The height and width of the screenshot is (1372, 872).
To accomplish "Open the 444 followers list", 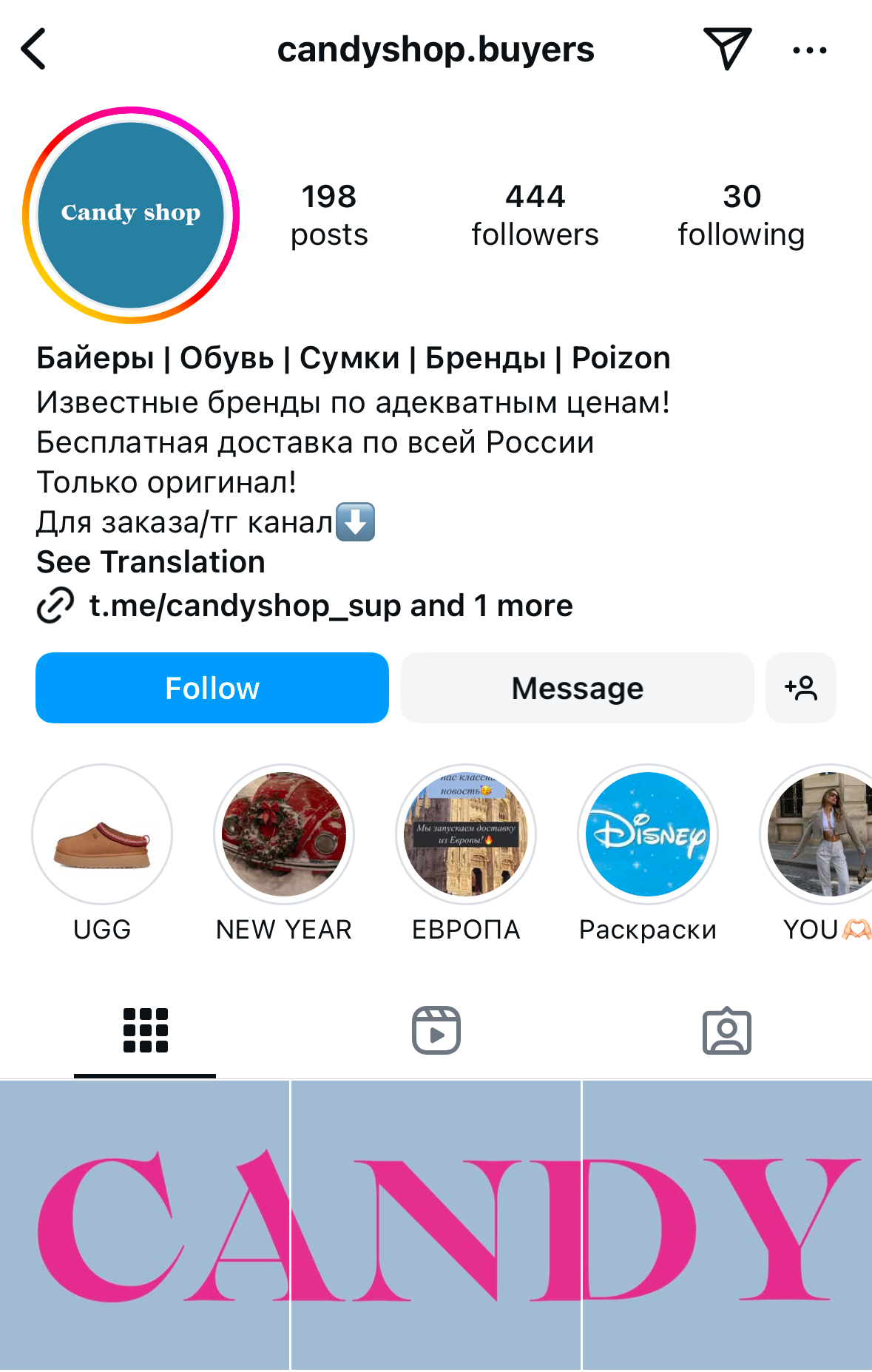I will 535,215.
